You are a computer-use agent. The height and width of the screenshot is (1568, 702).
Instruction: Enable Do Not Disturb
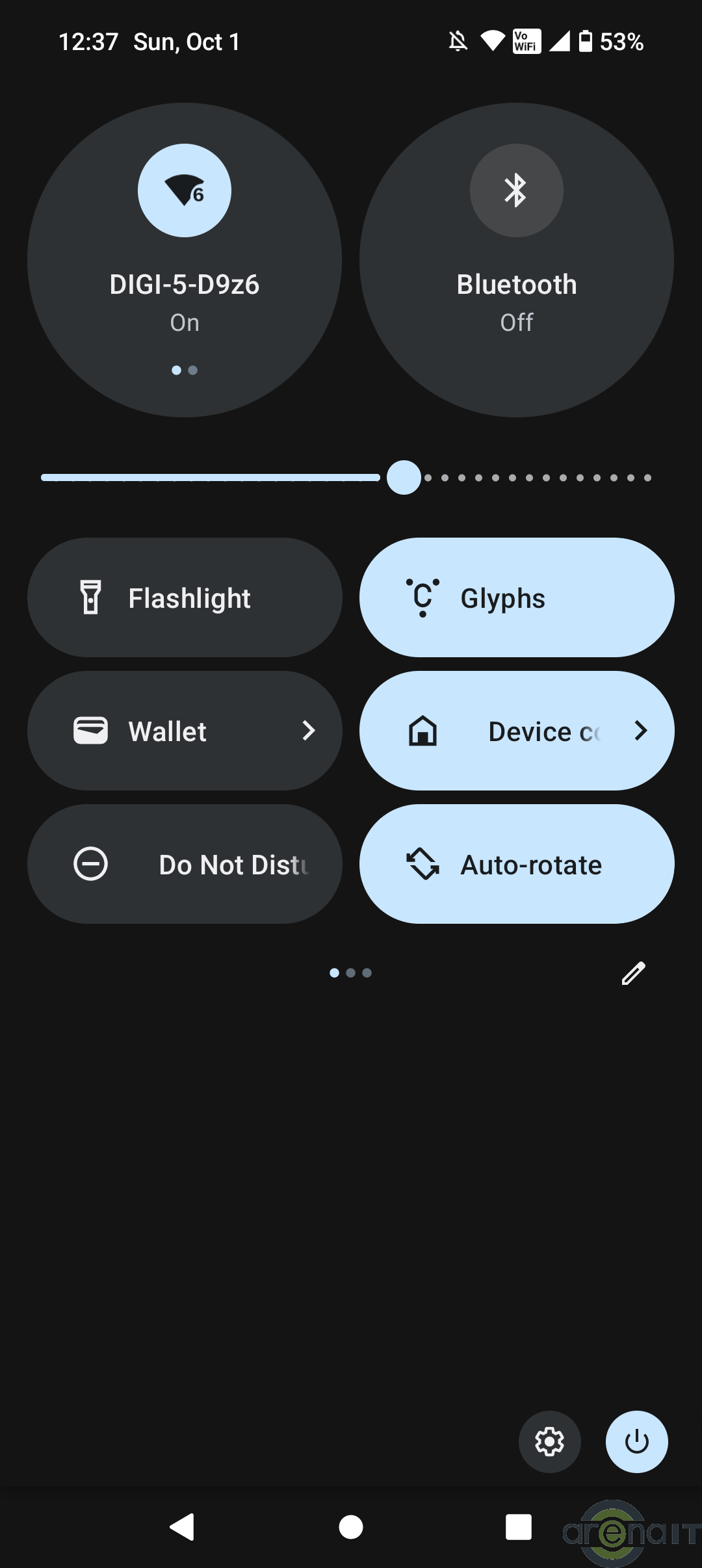tap(185, 864)
